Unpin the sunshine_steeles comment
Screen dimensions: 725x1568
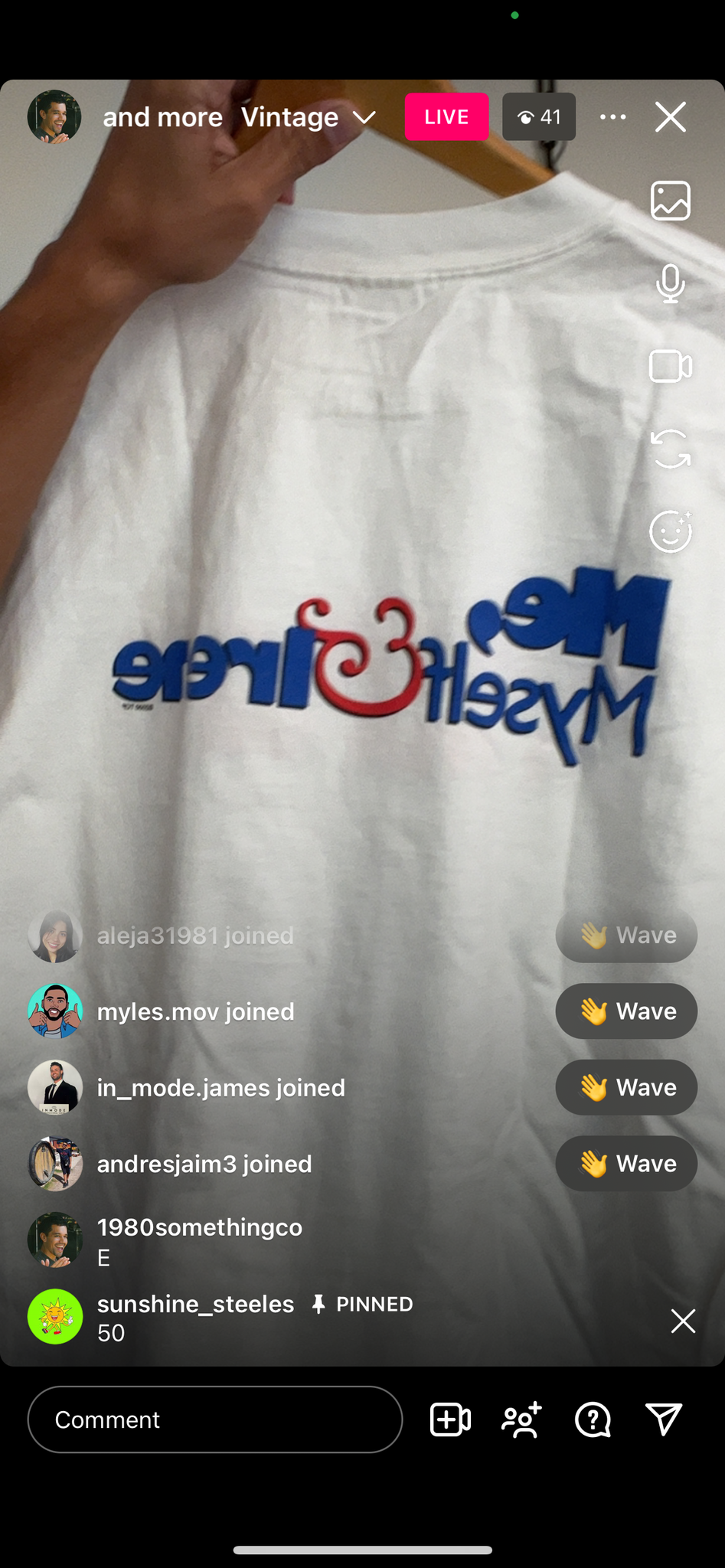[x=682, y=1321]
